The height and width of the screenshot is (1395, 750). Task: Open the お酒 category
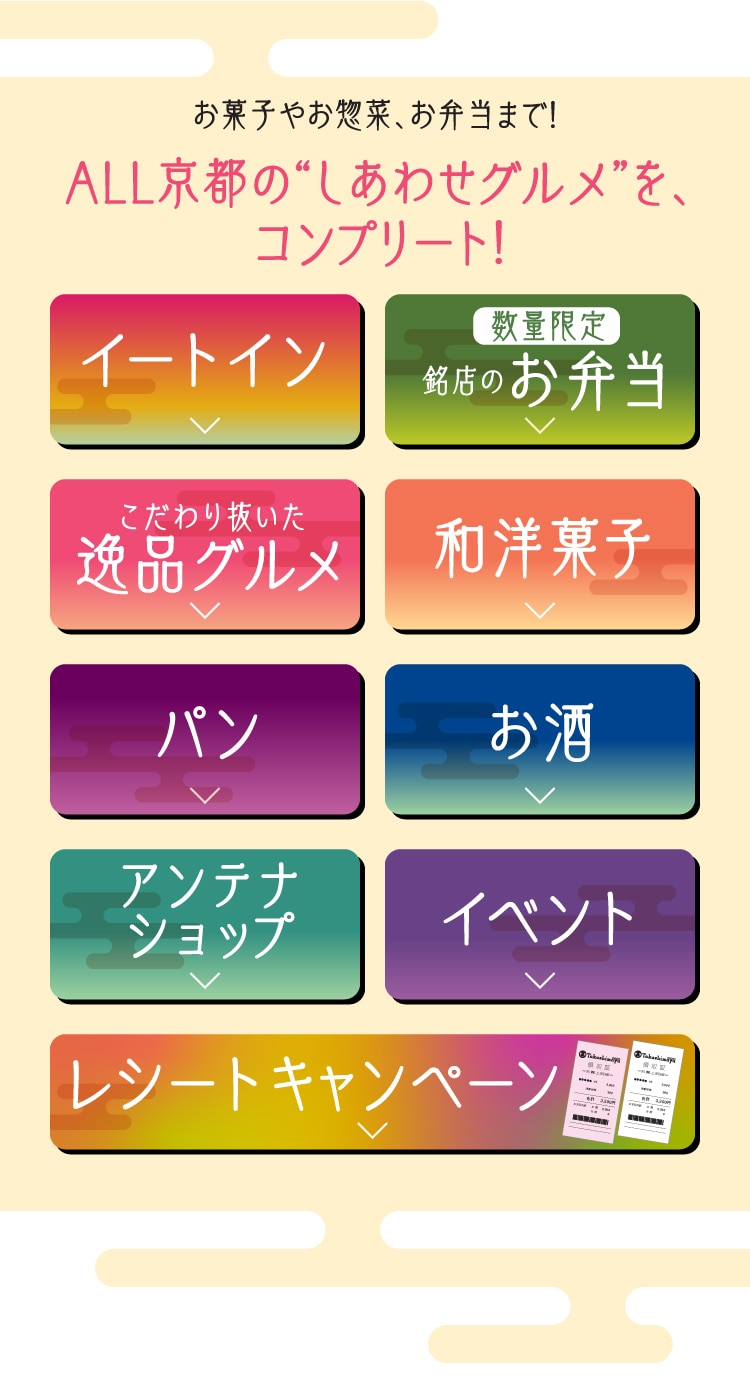coord(540,740)
